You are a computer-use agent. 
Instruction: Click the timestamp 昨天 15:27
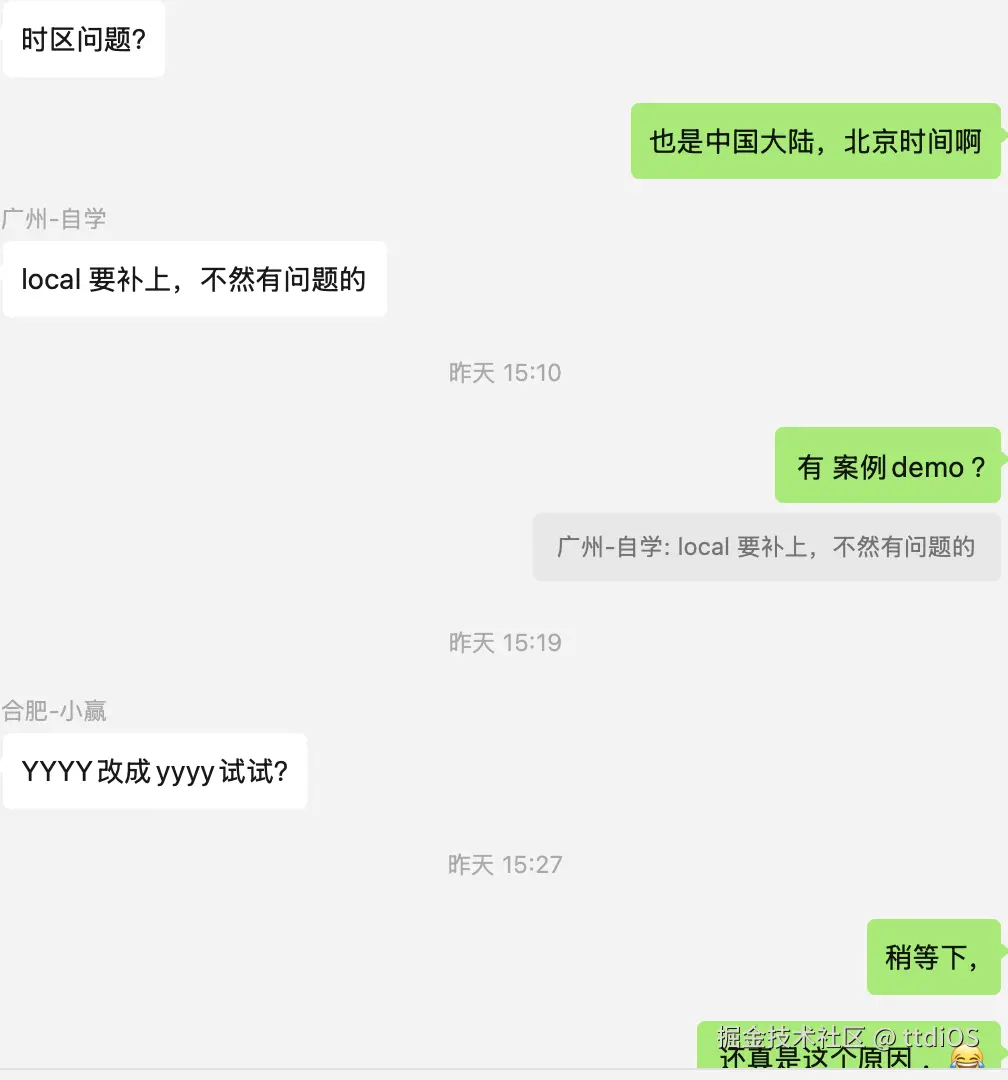[x=505, y=864]
